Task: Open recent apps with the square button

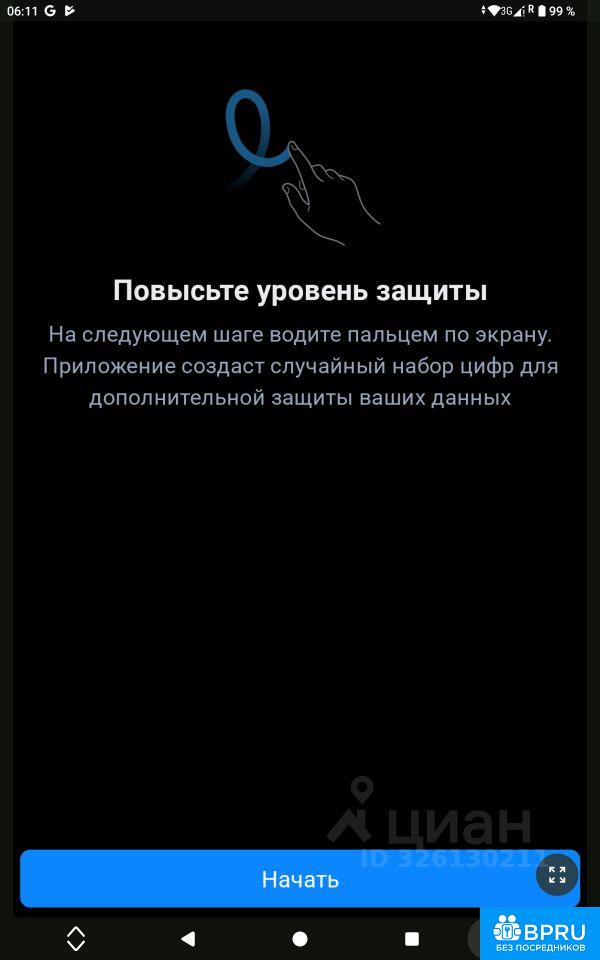Action: click(411, 939)
